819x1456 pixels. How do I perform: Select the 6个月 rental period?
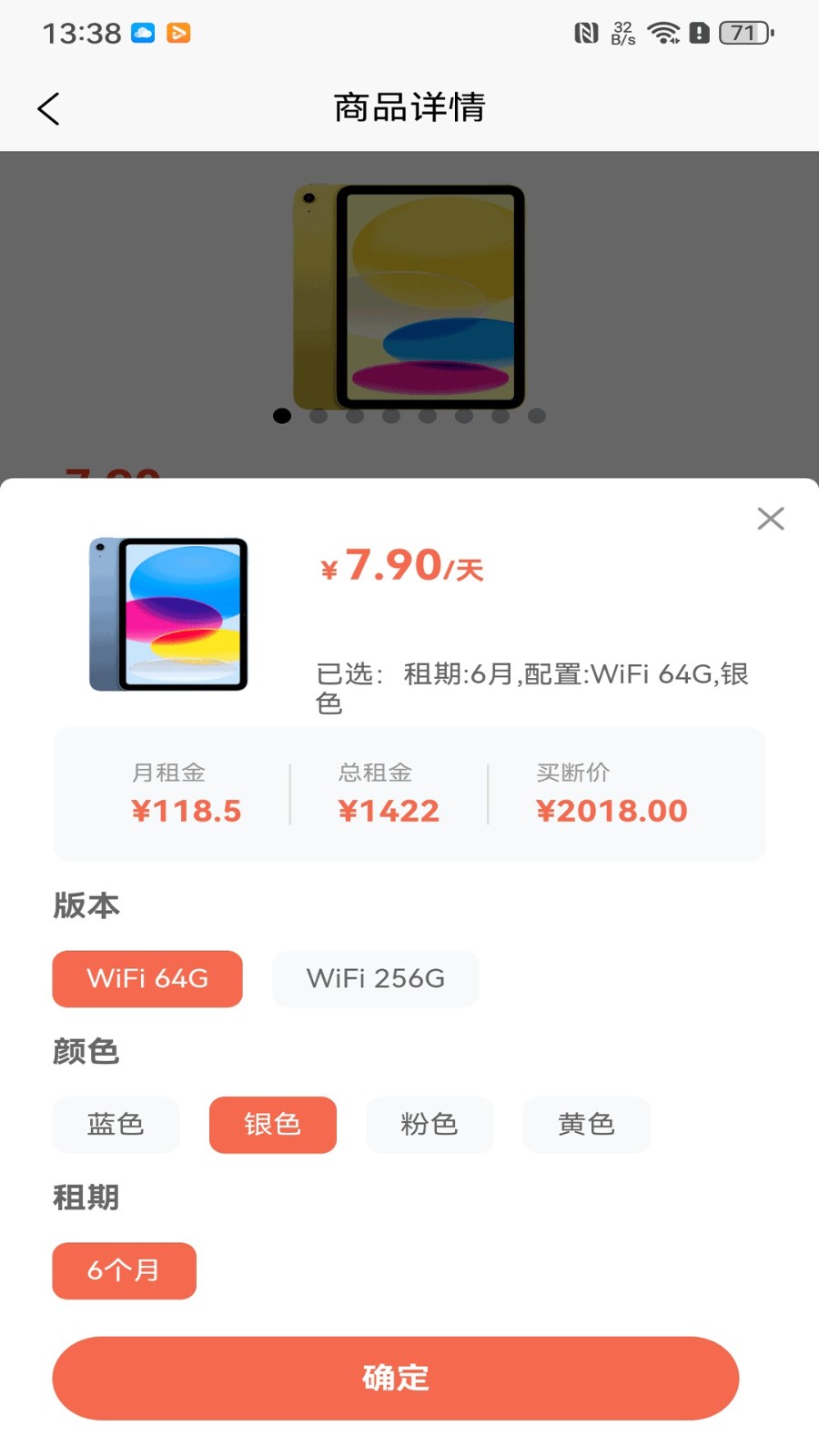coord(124,1270)
